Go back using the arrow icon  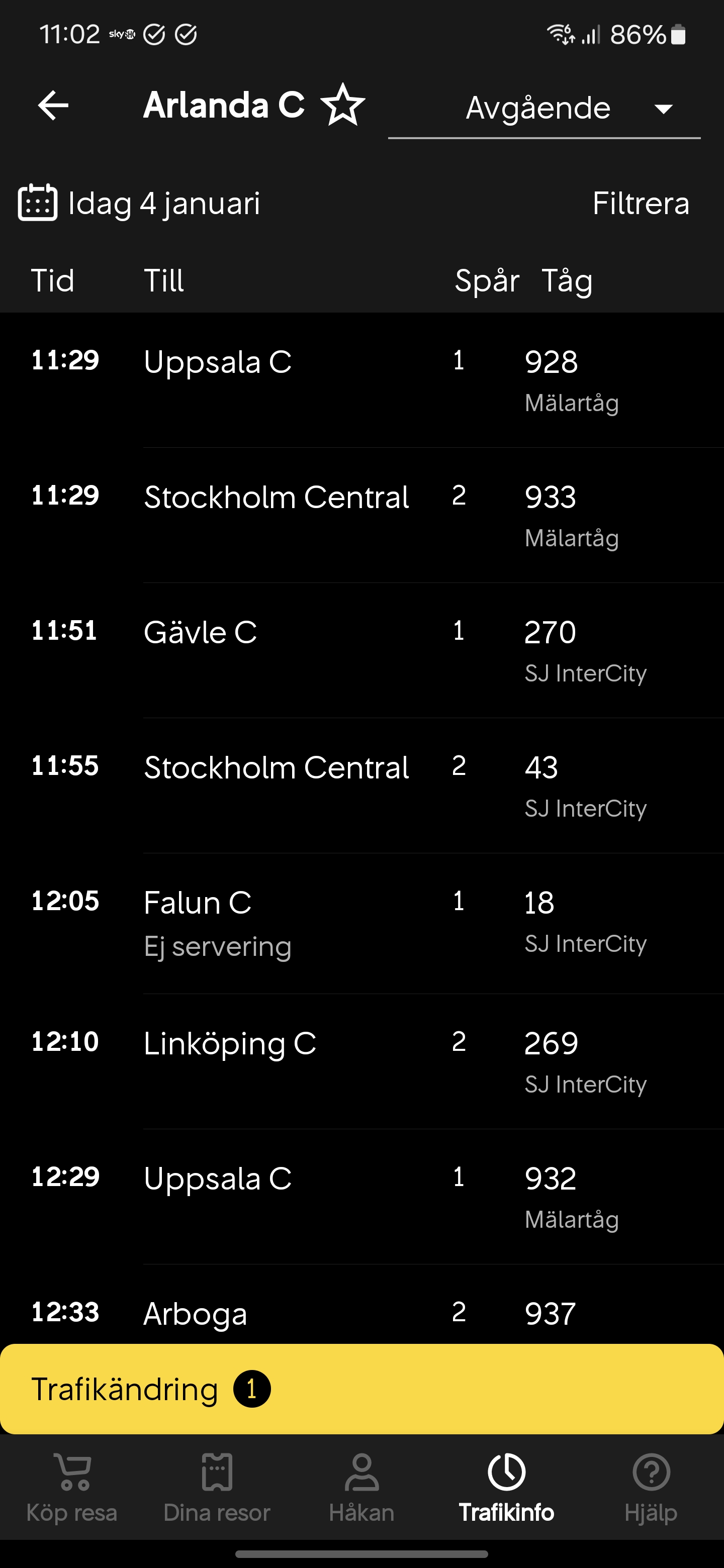click(x=53, y=106)
